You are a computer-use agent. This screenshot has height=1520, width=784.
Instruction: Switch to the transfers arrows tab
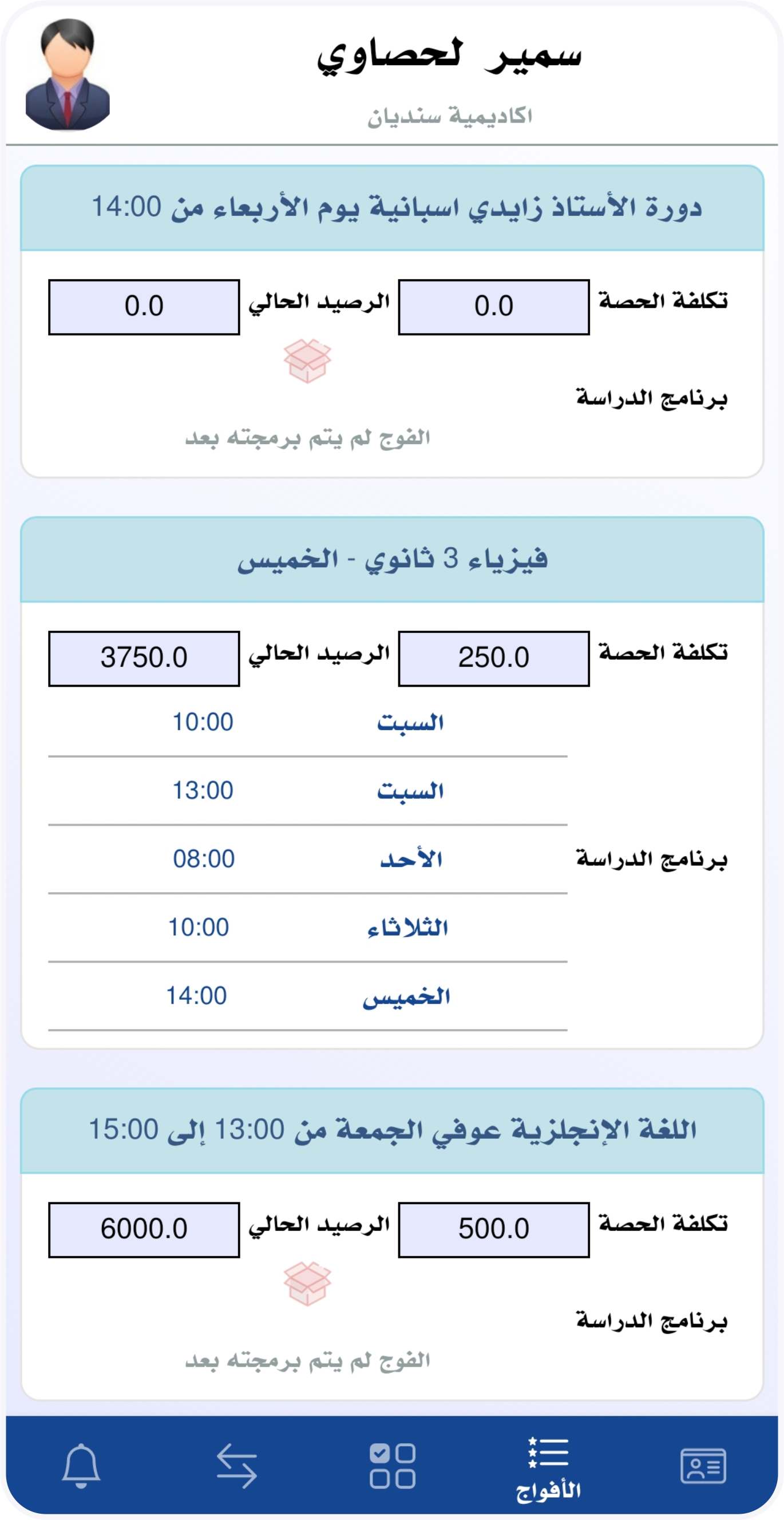click(236, 1466)
